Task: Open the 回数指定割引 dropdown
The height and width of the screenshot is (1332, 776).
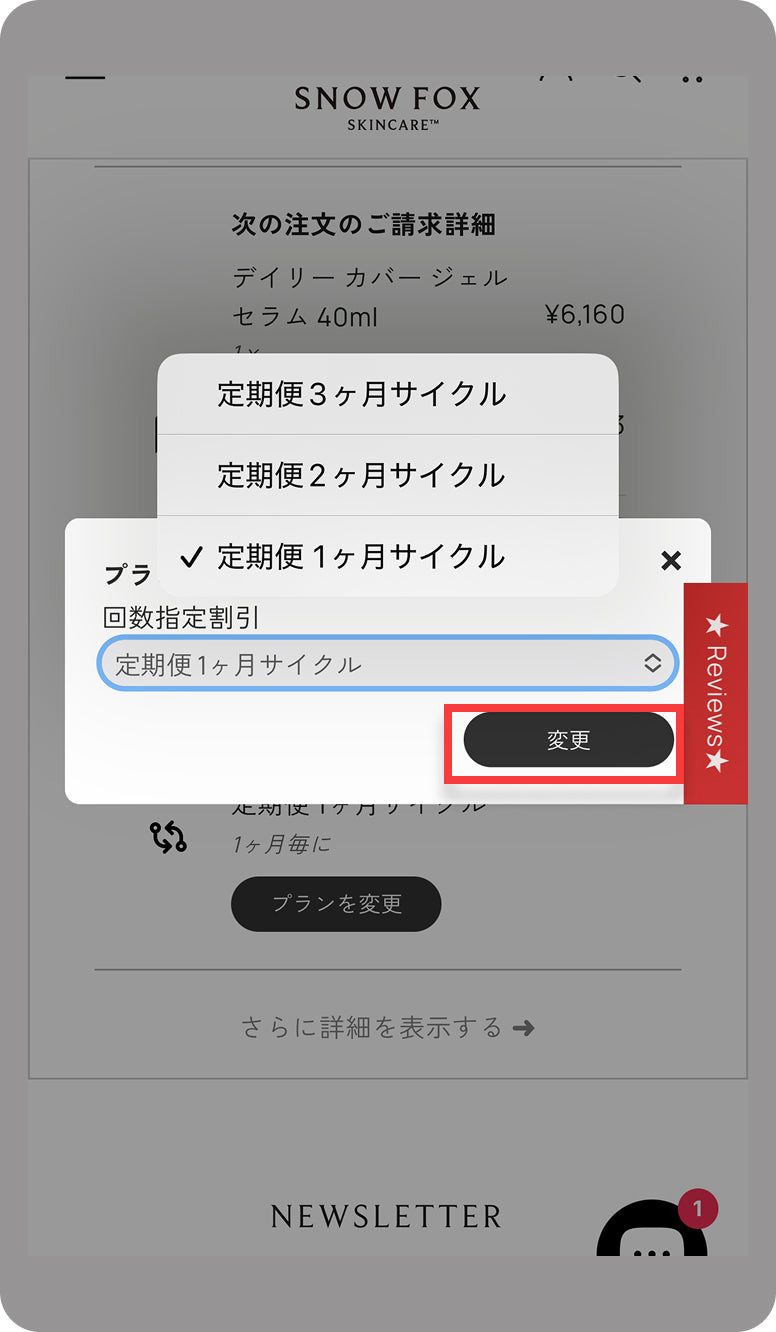Action: pos(387,663)
